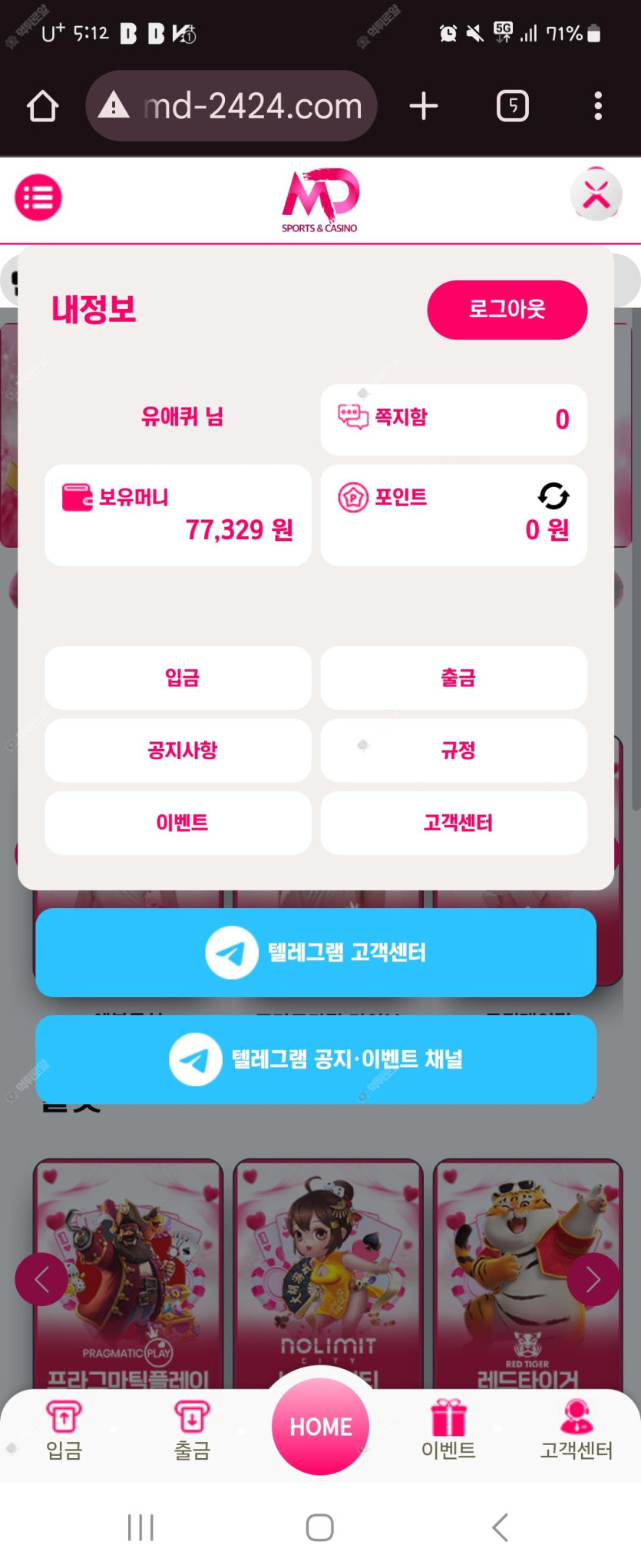Open the 쪽지함 message box
The height and width of the screenshot is (1568, 641).
click(453, 419)
